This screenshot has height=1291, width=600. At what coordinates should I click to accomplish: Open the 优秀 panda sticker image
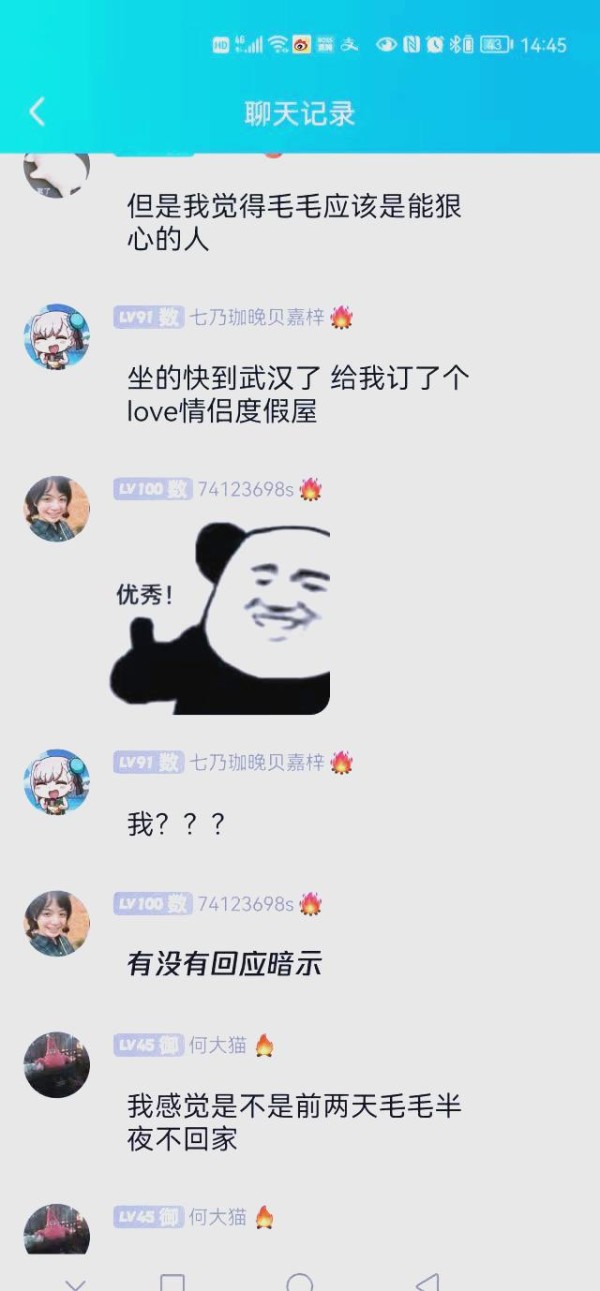[220, 618]
